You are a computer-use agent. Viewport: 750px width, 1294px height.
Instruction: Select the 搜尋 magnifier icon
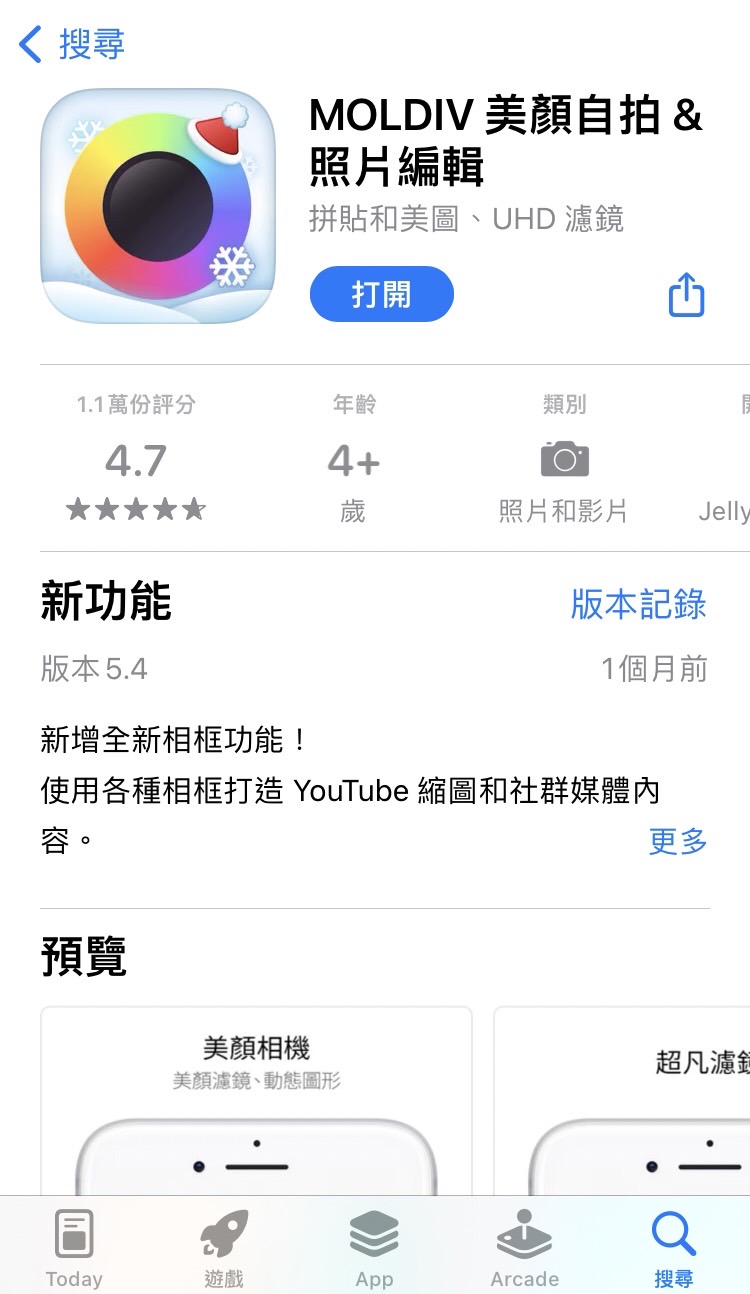672,1234
